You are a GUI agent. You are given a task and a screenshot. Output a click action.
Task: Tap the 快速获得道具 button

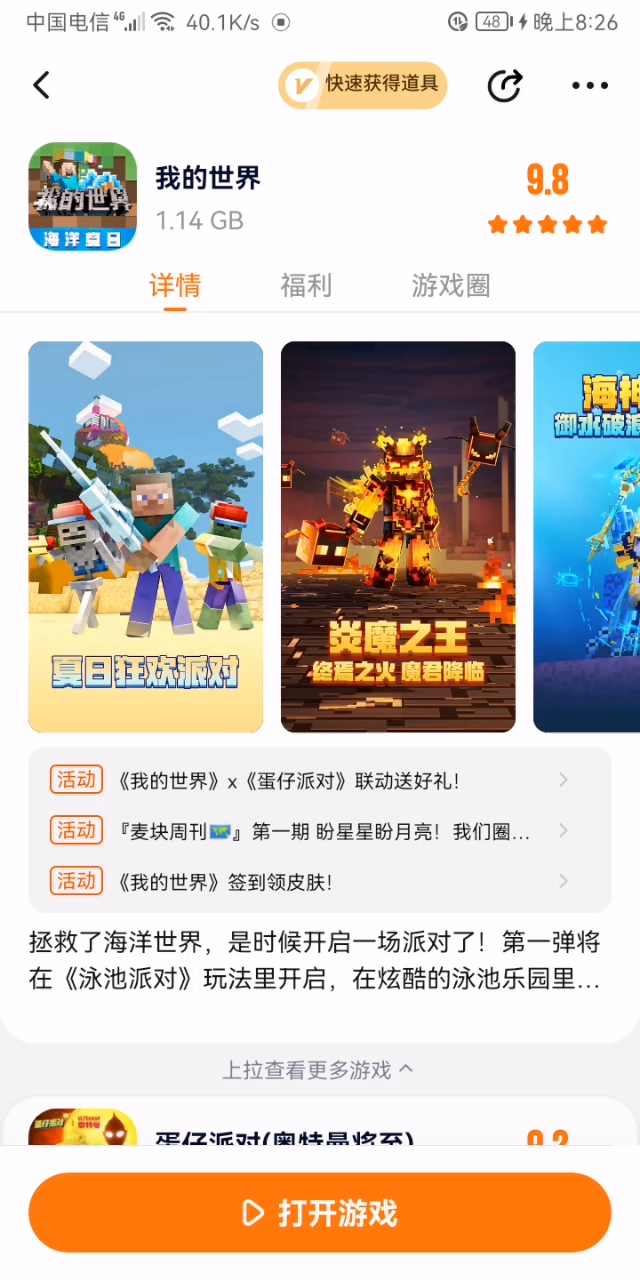363,85
